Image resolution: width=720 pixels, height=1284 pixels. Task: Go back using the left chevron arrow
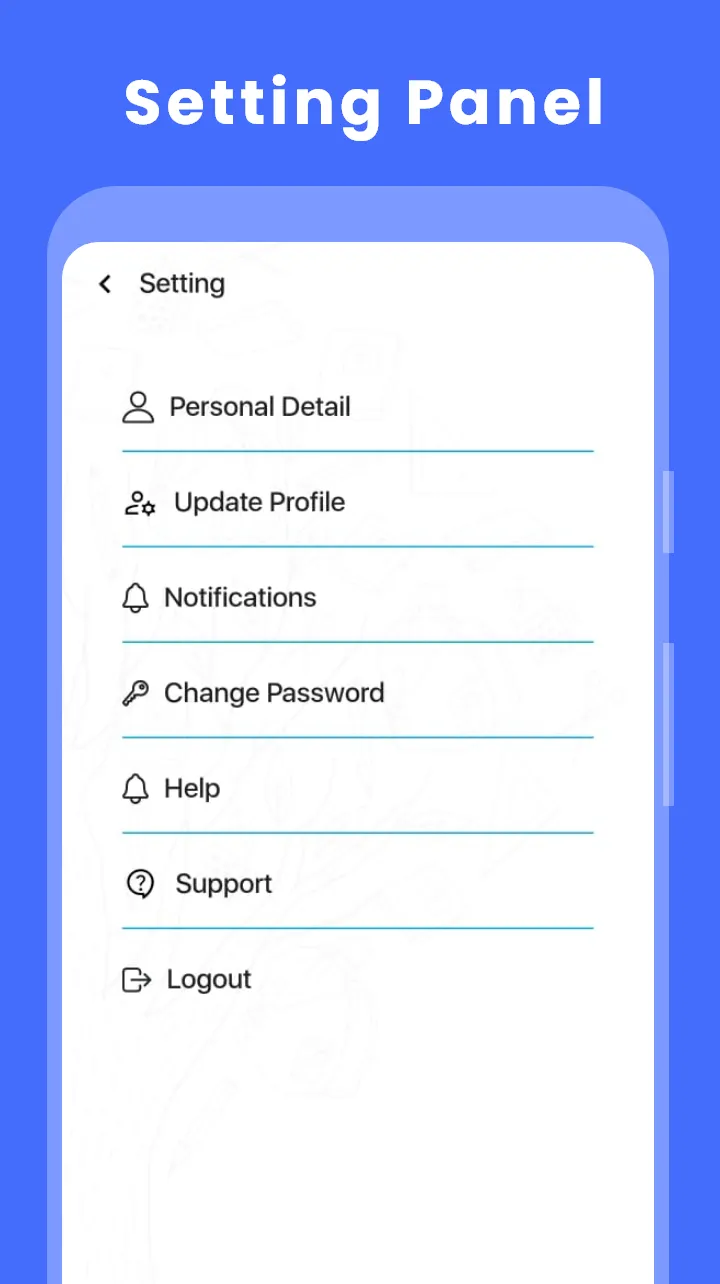105,283
